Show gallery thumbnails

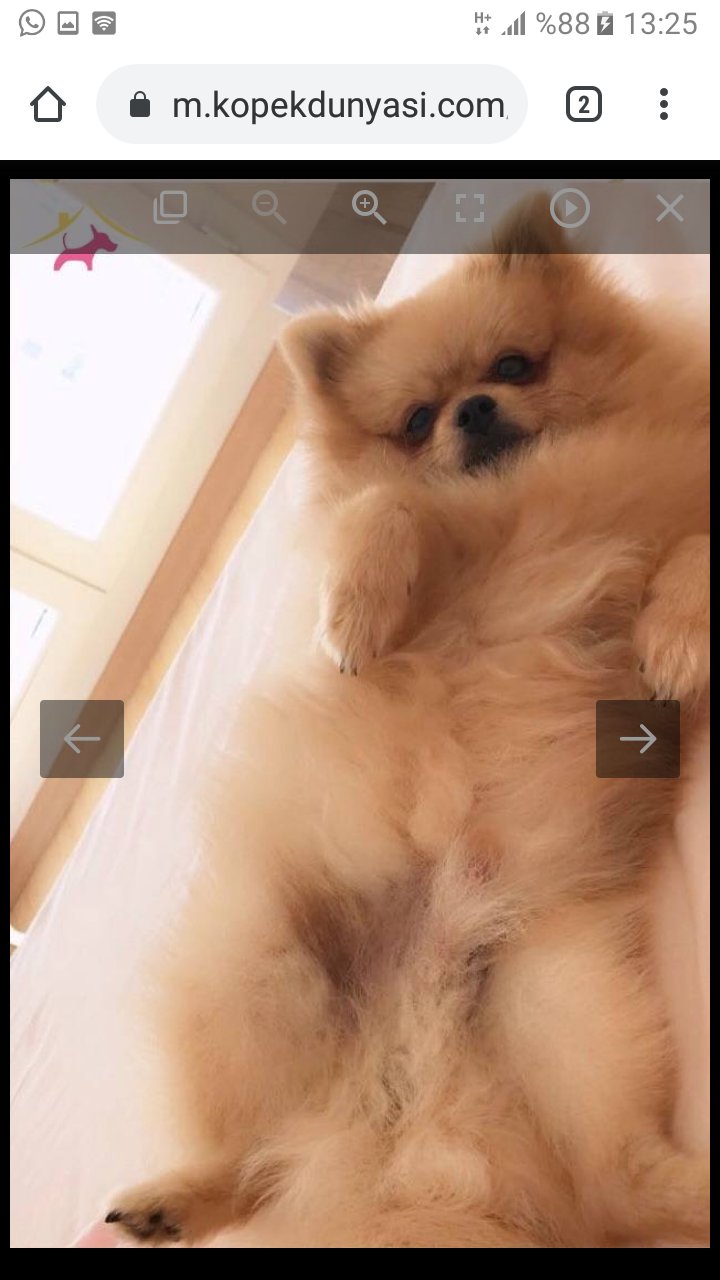click(x=170, y=208)
